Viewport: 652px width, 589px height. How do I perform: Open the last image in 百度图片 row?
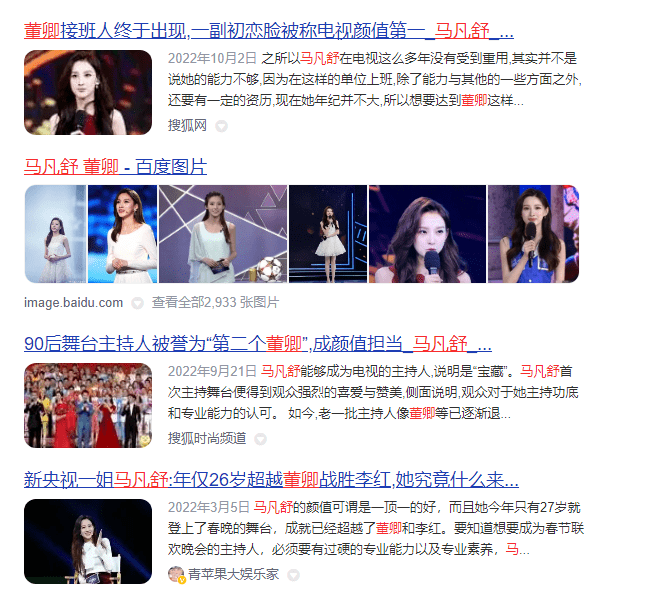(x=547, y=234)
